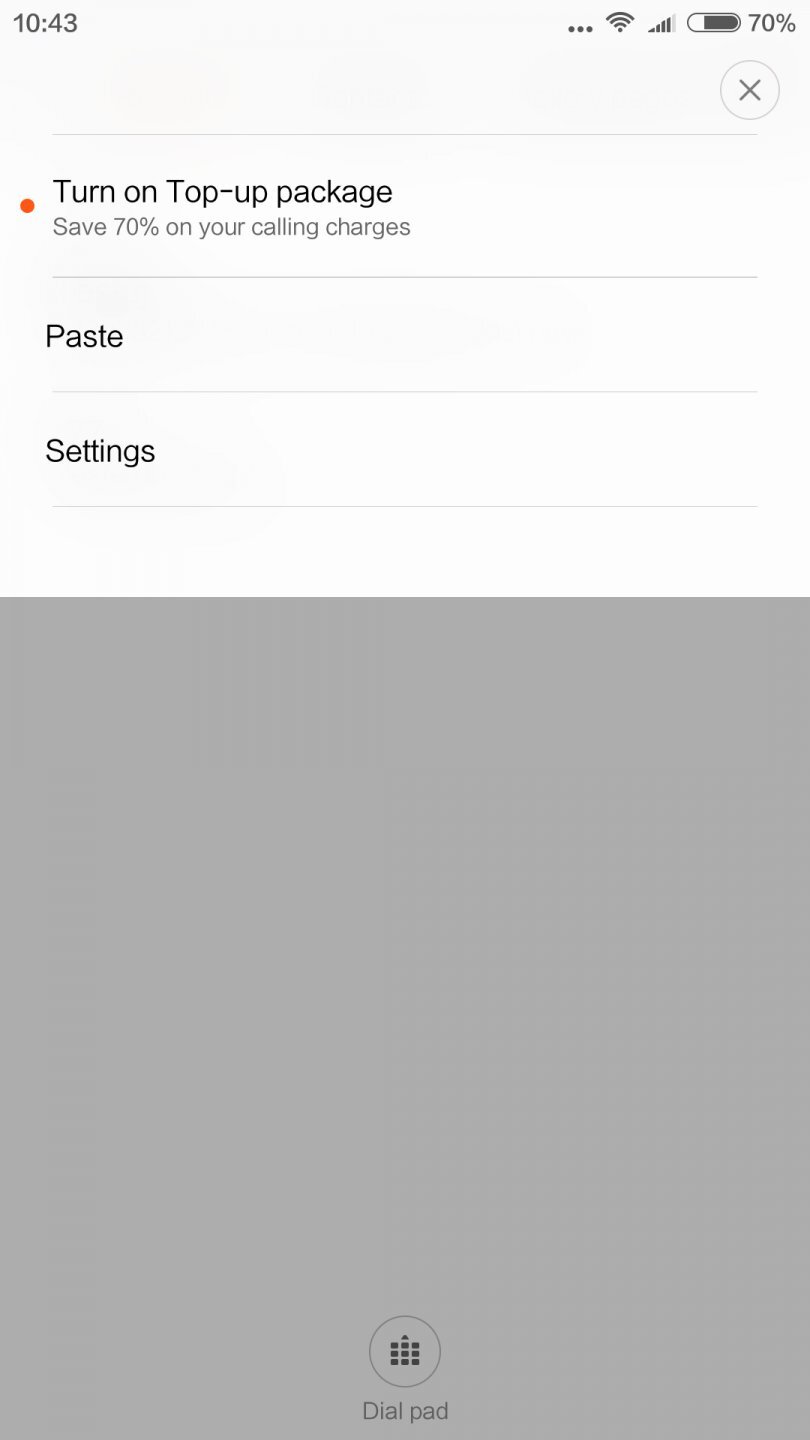810x1440 pixels.
Task: Open Settings from the menu
Action: pyautogui.click(x=100, y=451)
